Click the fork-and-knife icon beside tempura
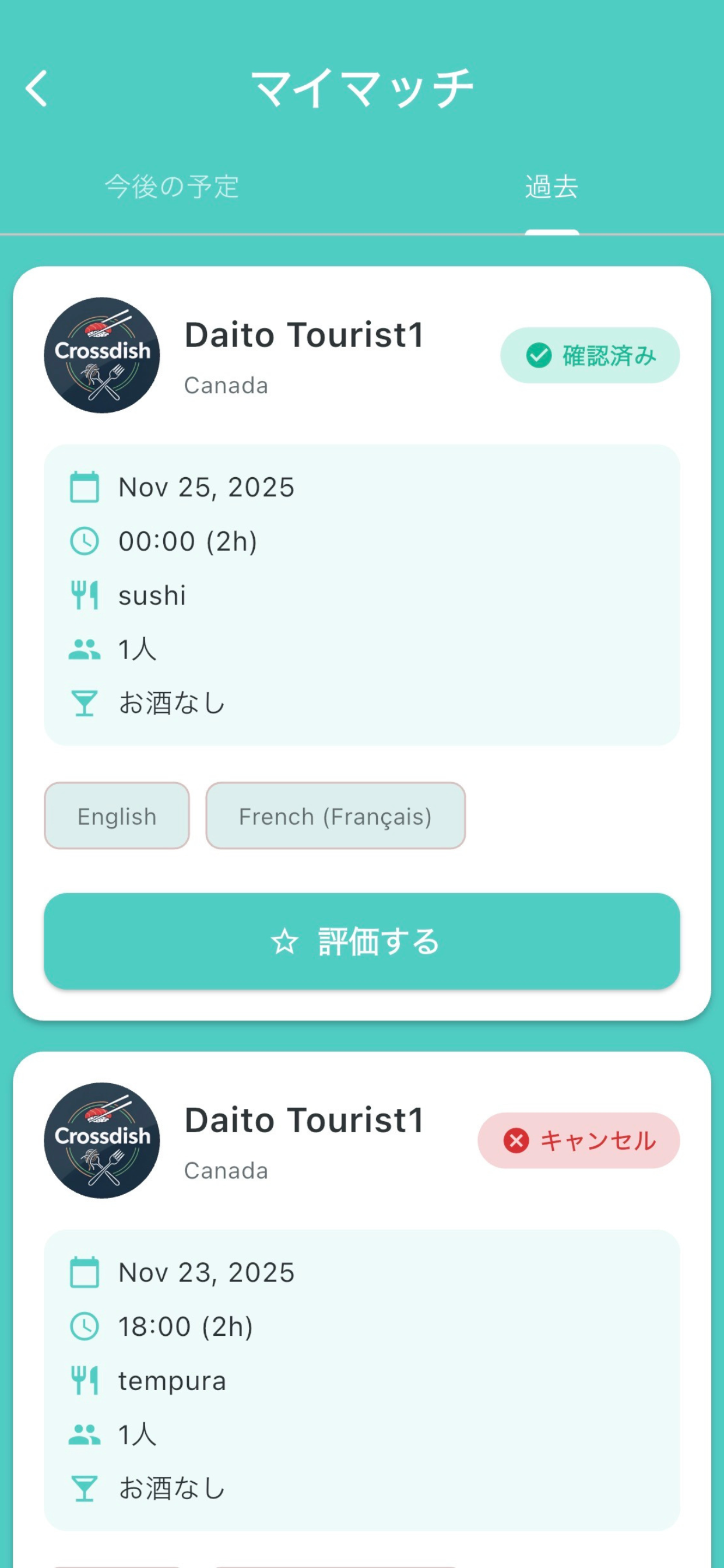 (86, 1380)
